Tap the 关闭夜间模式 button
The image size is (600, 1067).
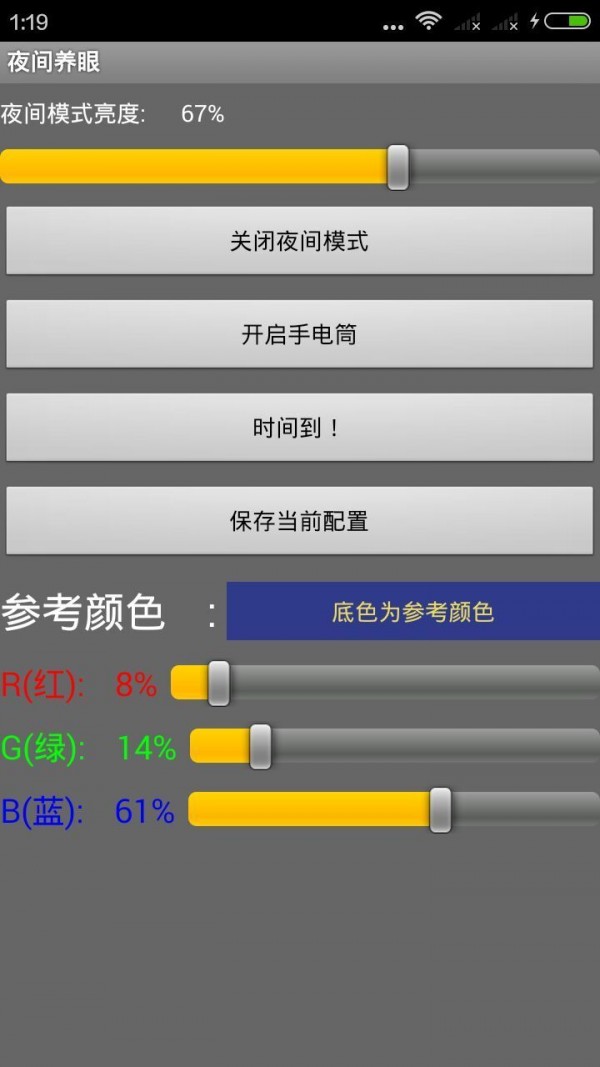(x=299, y=241)
